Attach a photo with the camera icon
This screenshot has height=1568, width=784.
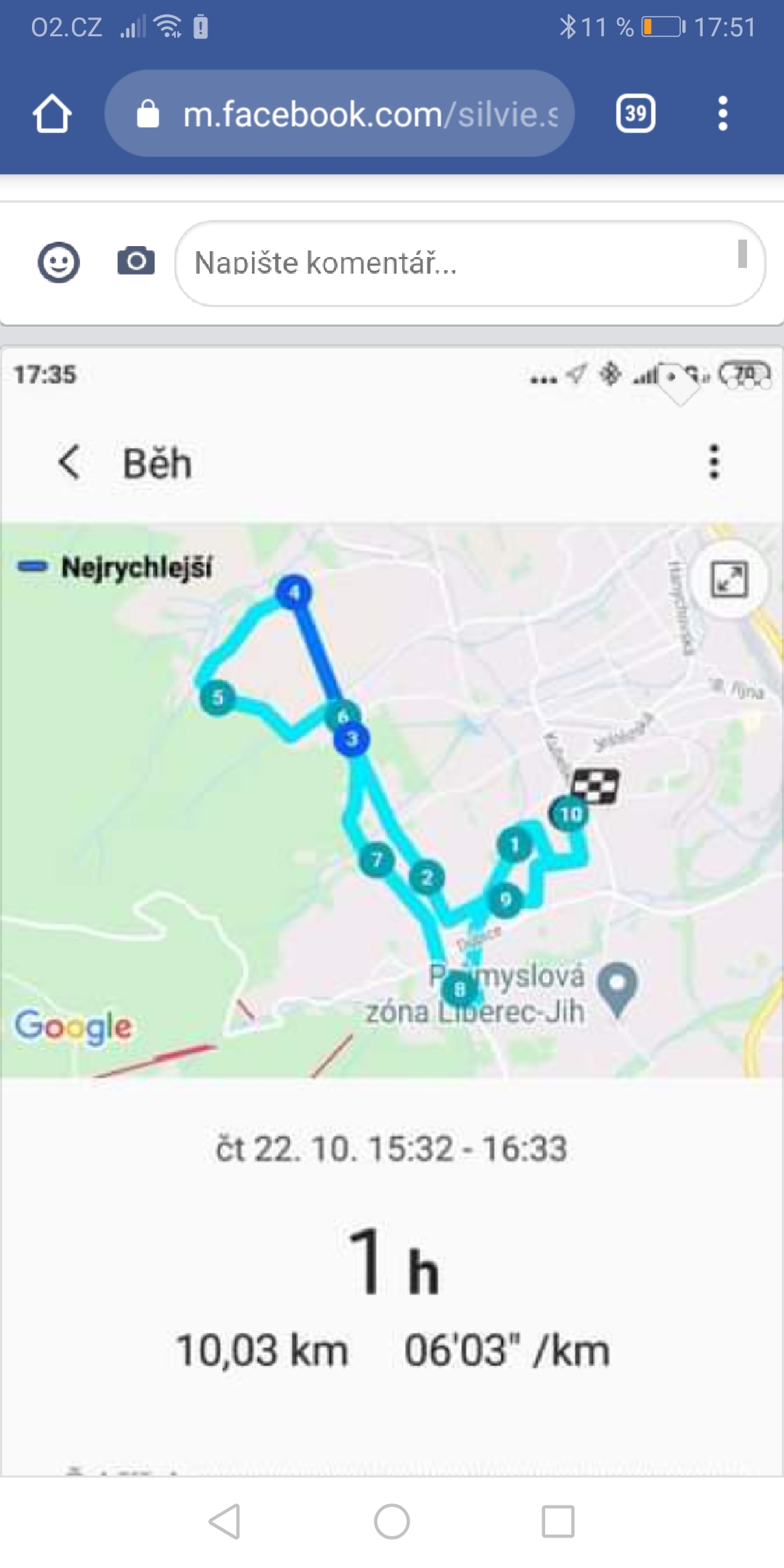(136, 261)
